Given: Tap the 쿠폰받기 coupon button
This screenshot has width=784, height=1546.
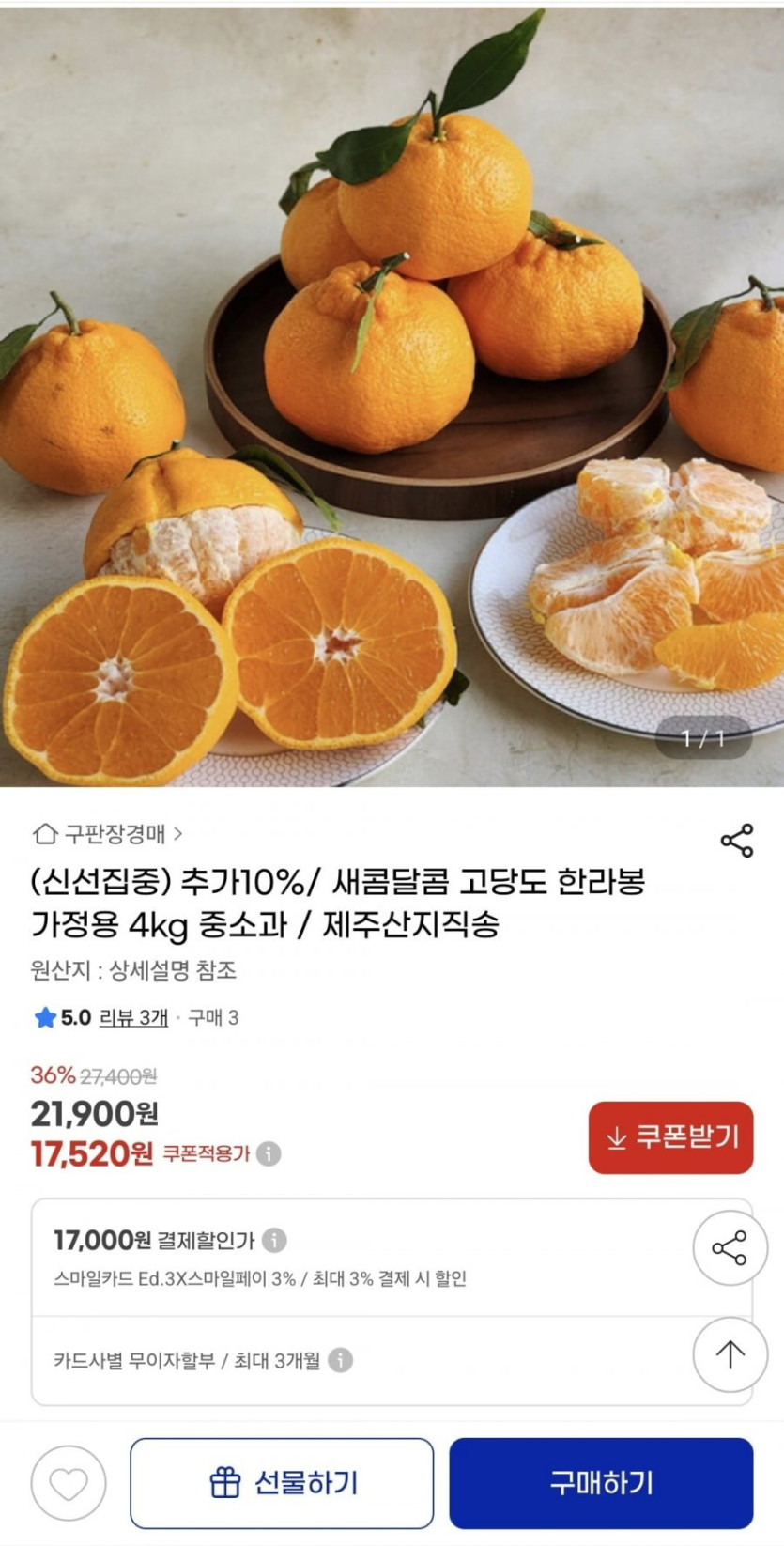Looking at the screenshot, I should point(670,1137).
